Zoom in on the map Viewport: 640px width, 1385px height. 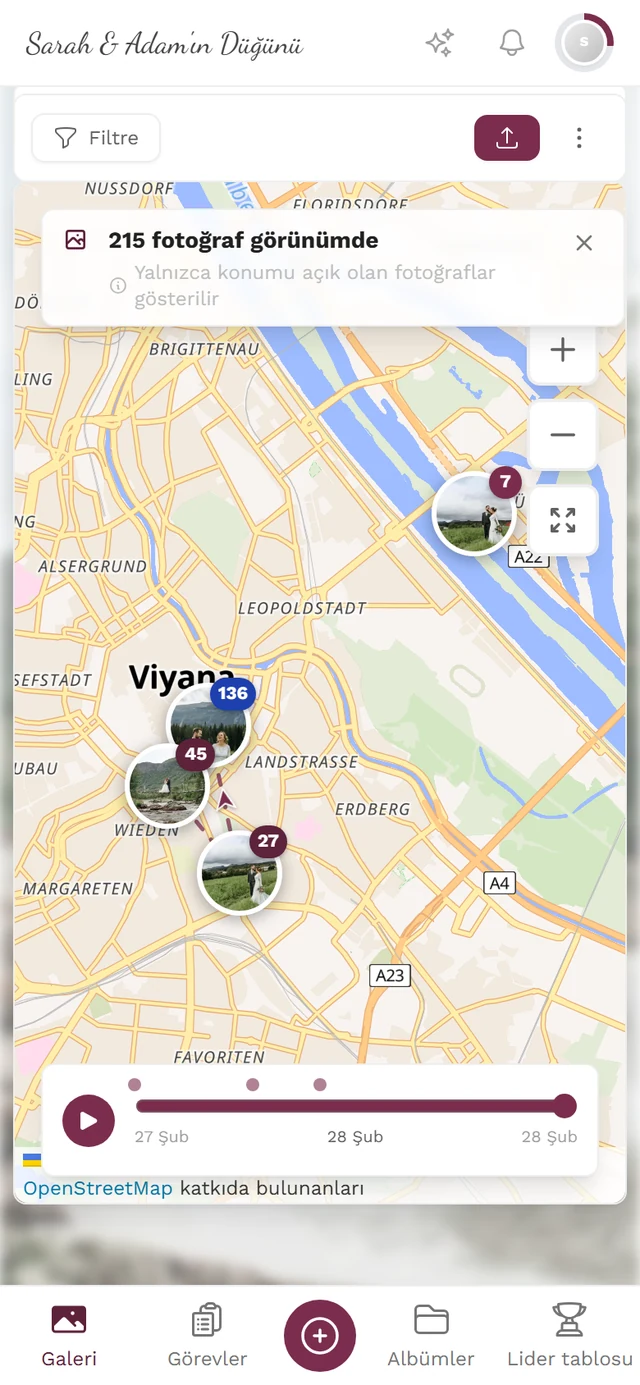click(x=563, y=350)
